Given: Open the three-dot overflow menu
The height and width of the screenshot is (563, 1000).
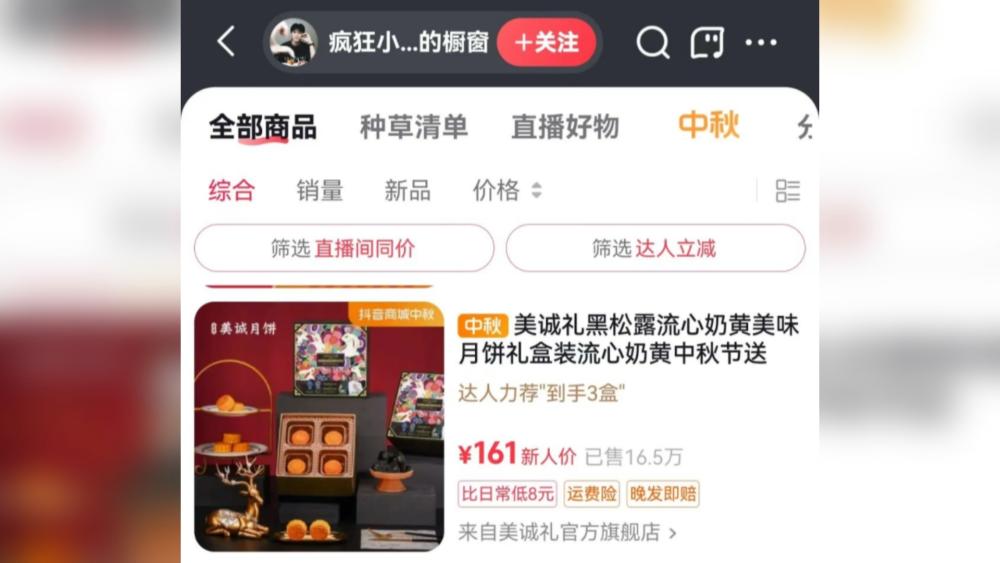Looking at the screenshot, I should click(761, 42).
